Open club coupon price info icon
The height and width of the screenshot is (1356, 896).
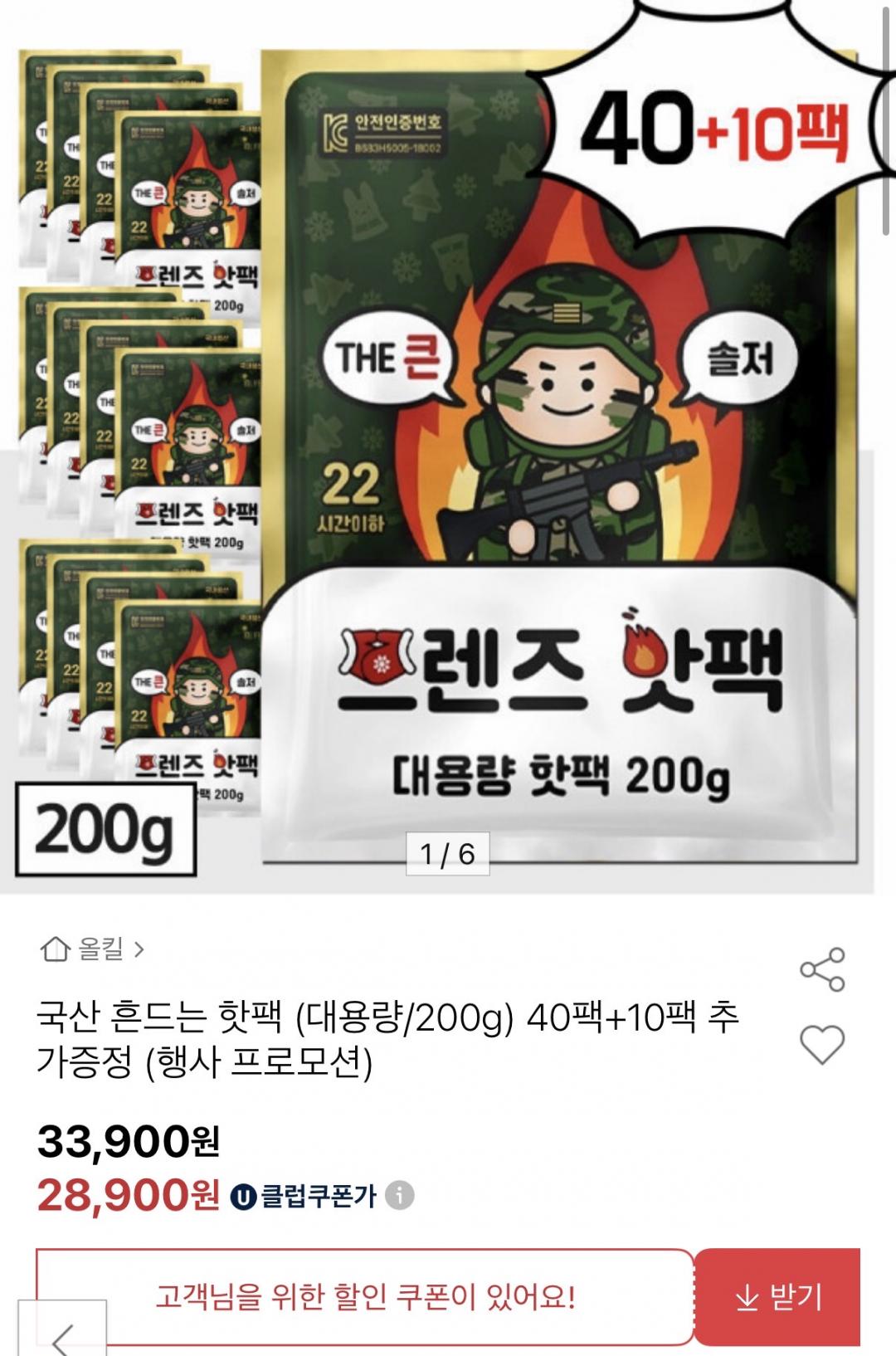400,1196
